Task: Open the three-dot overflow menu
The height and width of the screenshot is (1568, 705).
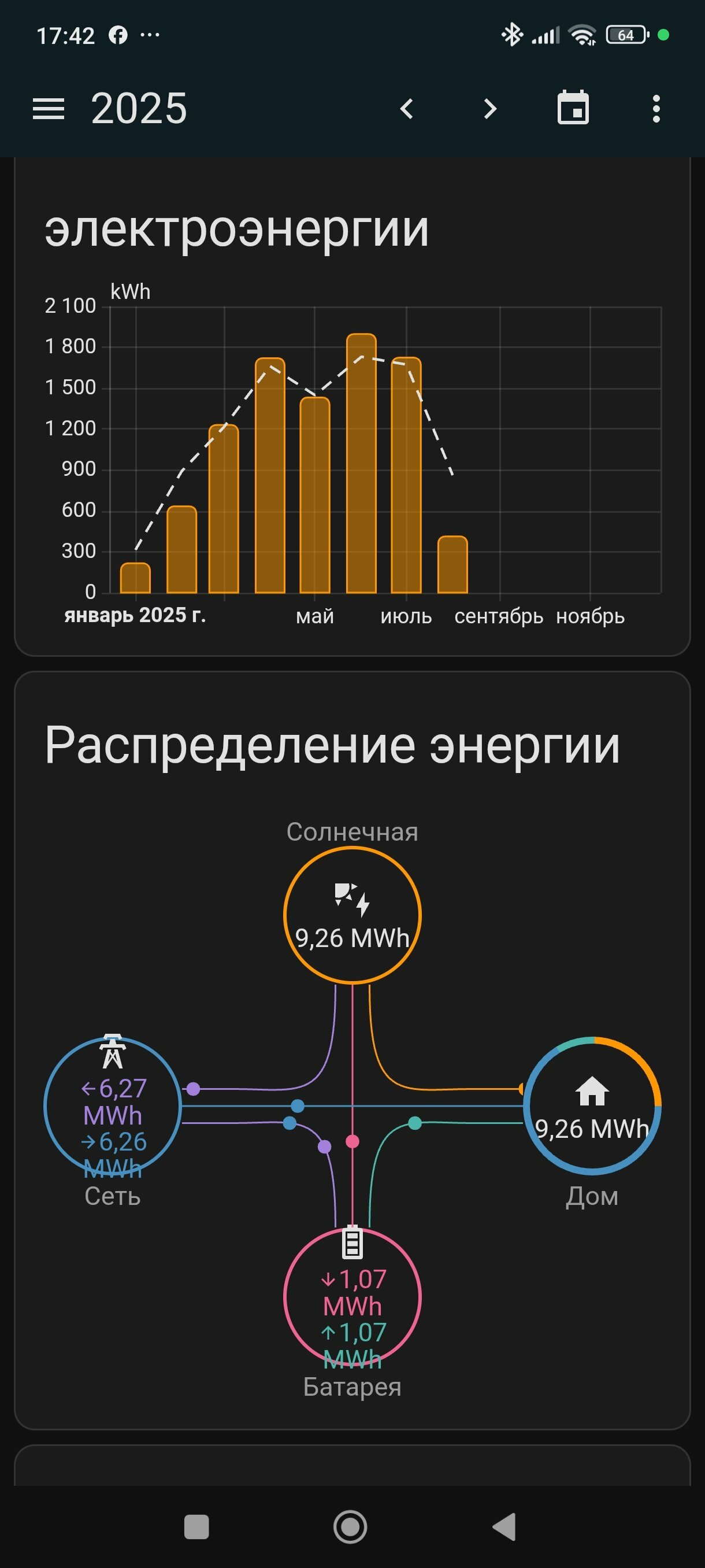Action: pos(656,109)
